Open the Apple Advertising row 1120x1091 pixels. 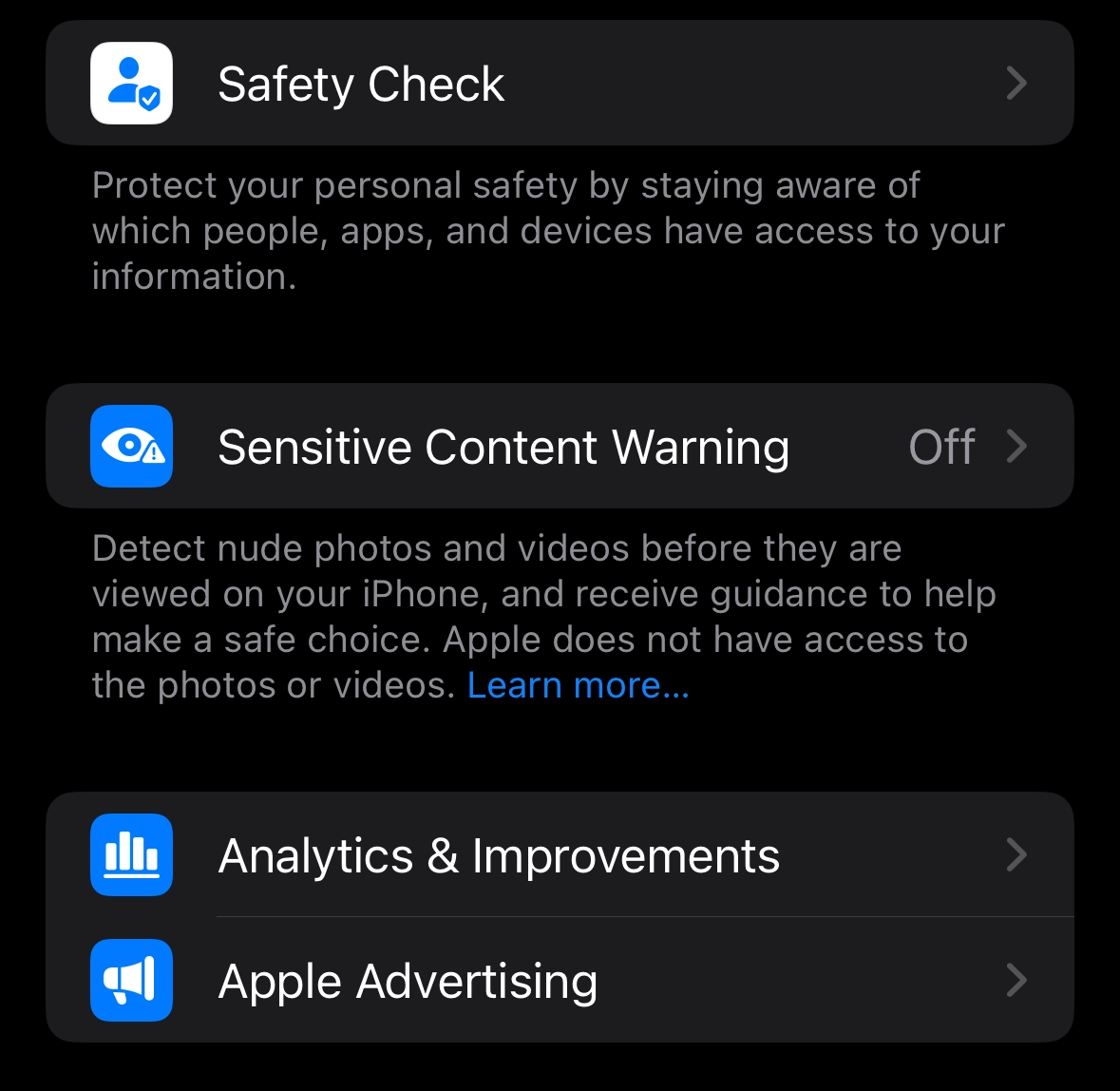click(559, 981)
